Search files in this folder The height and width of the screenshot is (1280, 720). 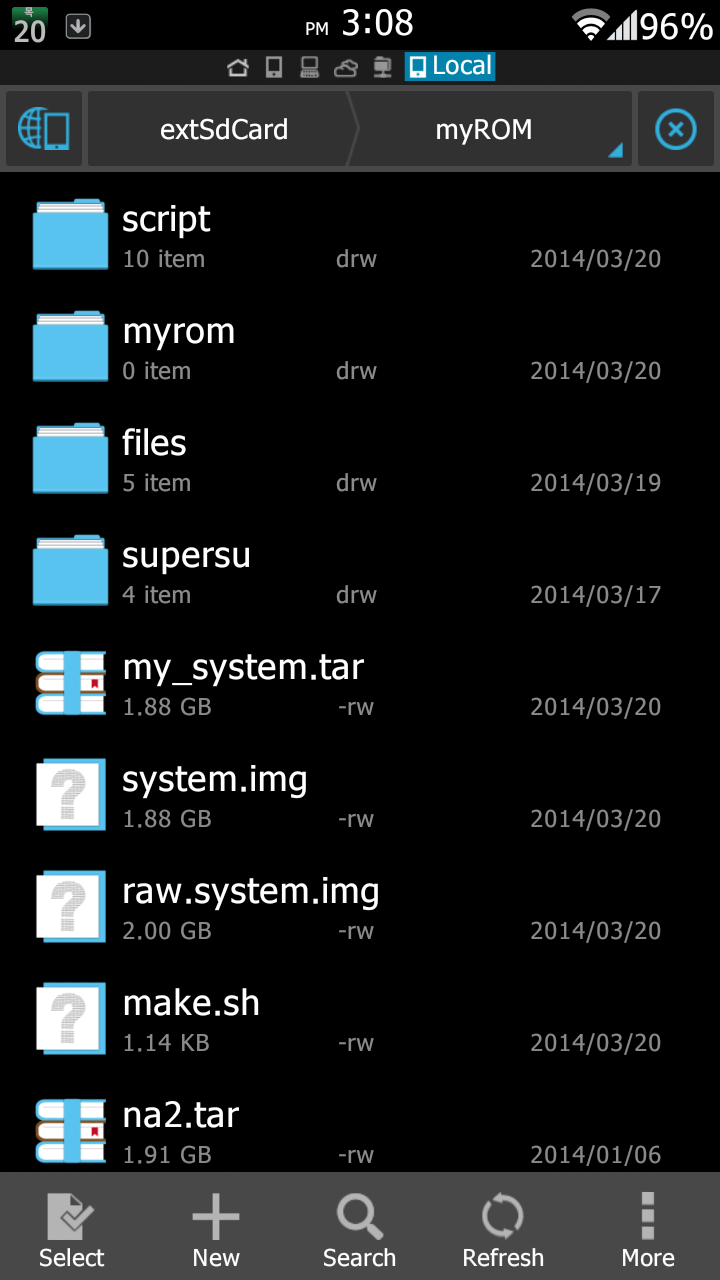pyautogui.click(x=359, y=1228)
